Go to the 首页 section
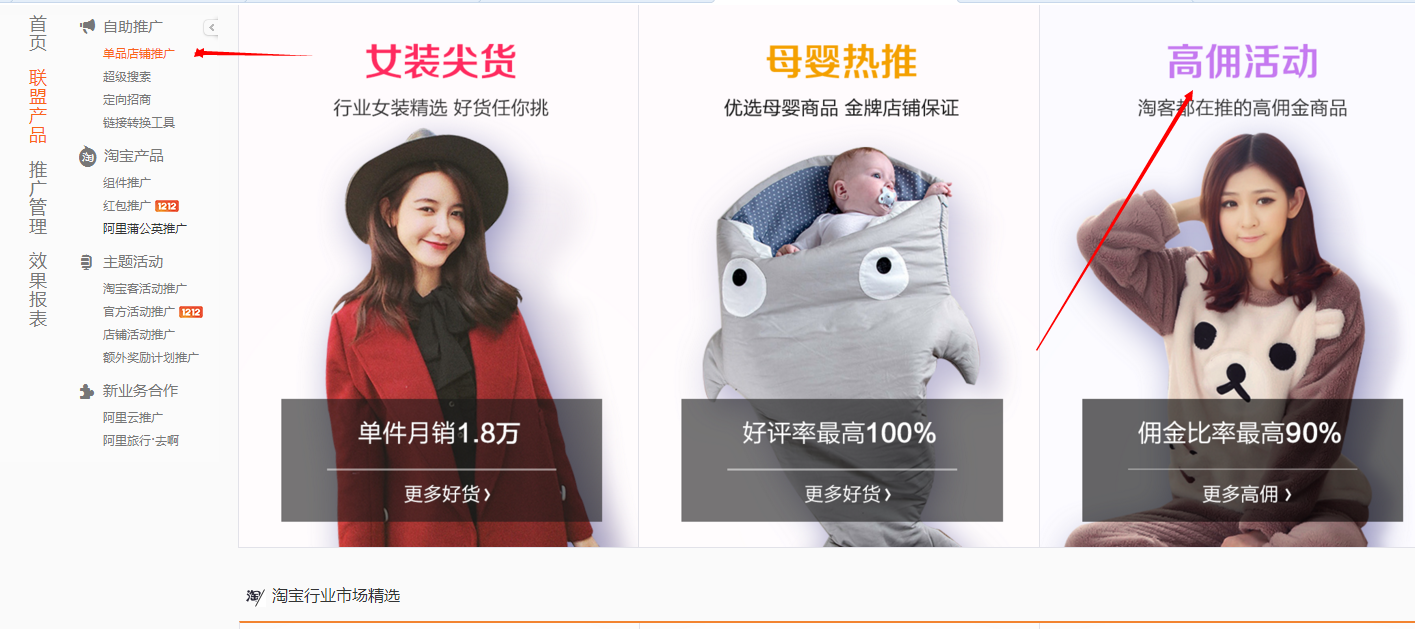 click(x=38, y=33)
